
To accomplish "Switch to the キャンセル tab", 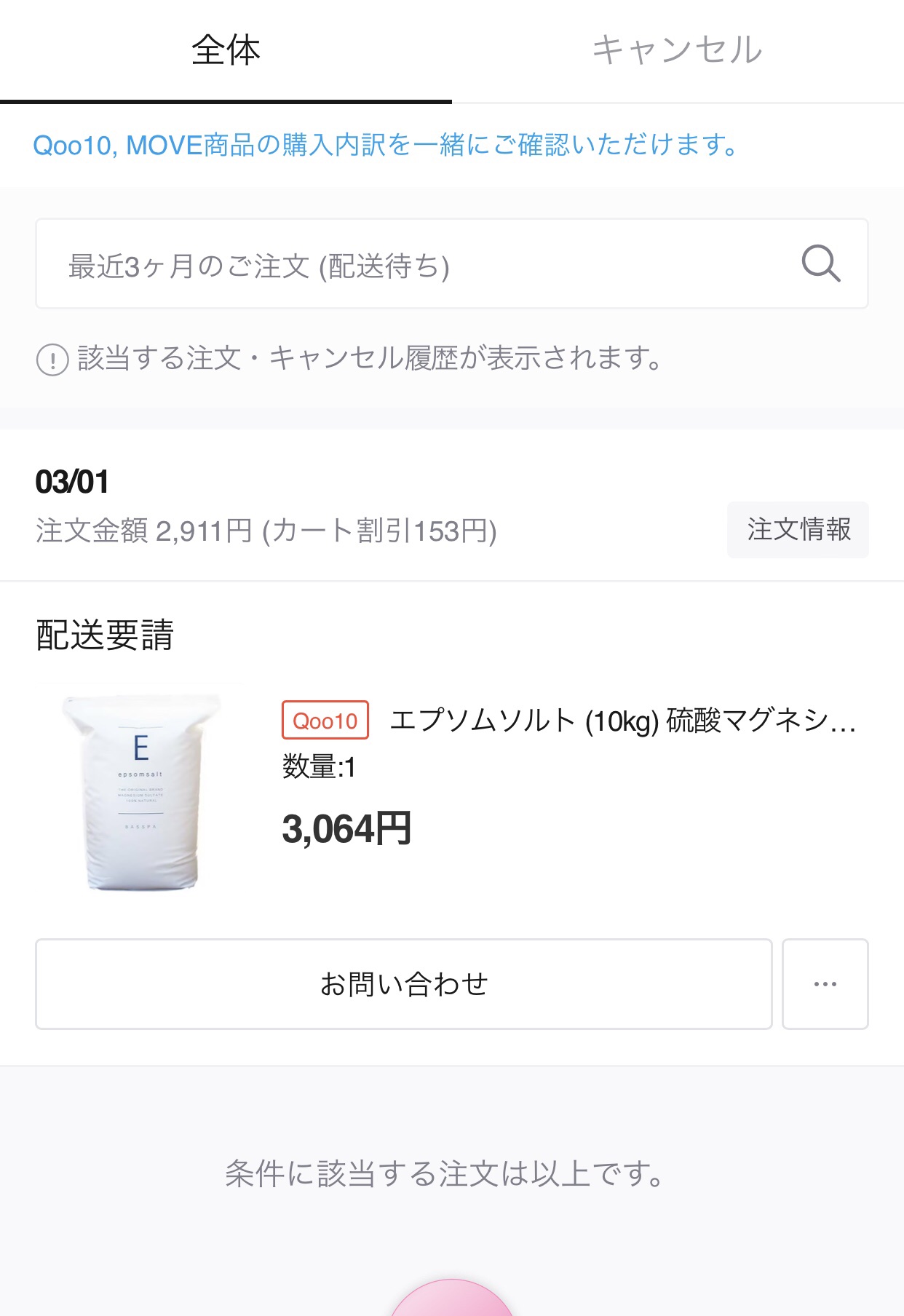I will pyautogui.click(x=678, y=51).
